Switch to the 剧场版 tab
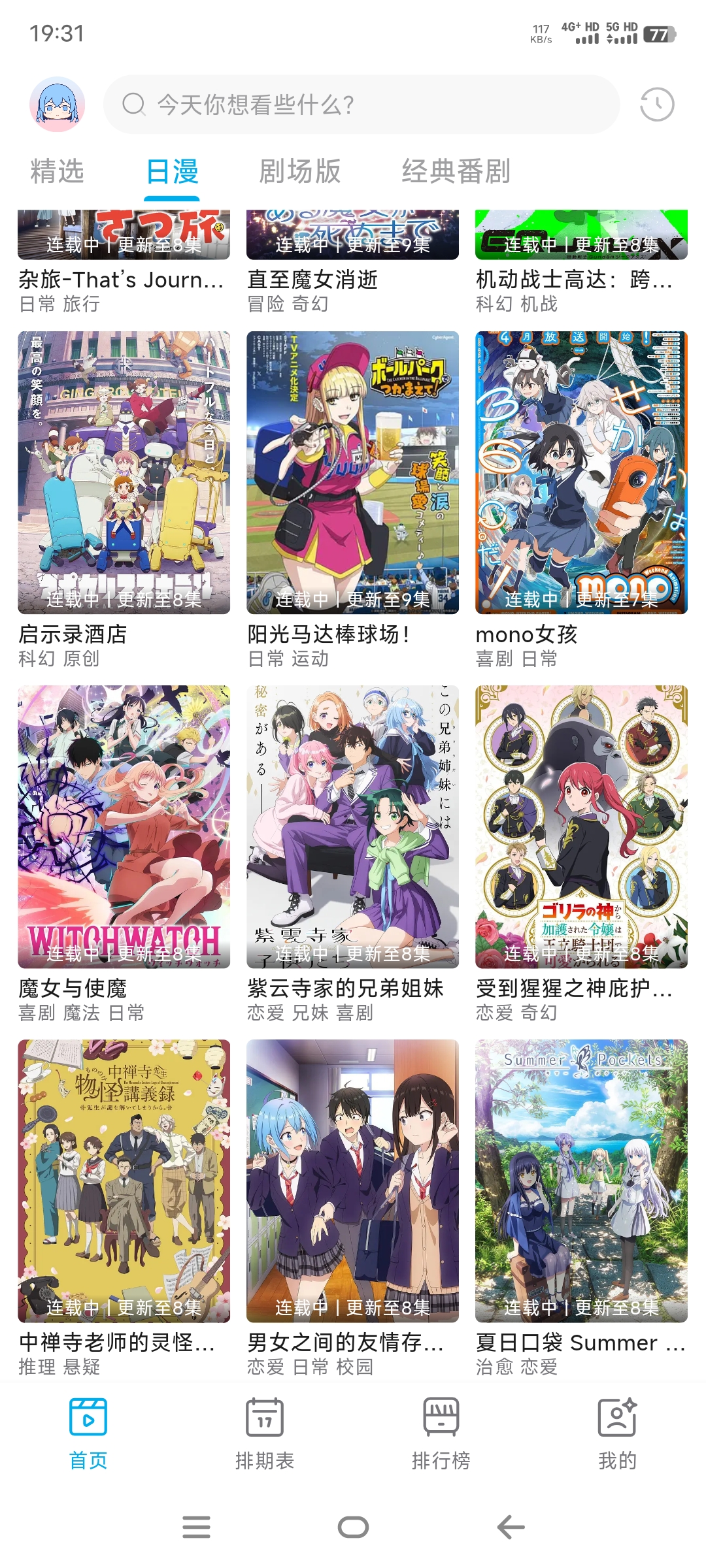Viewport: 706px width, 1568px height. pos(300,171)
